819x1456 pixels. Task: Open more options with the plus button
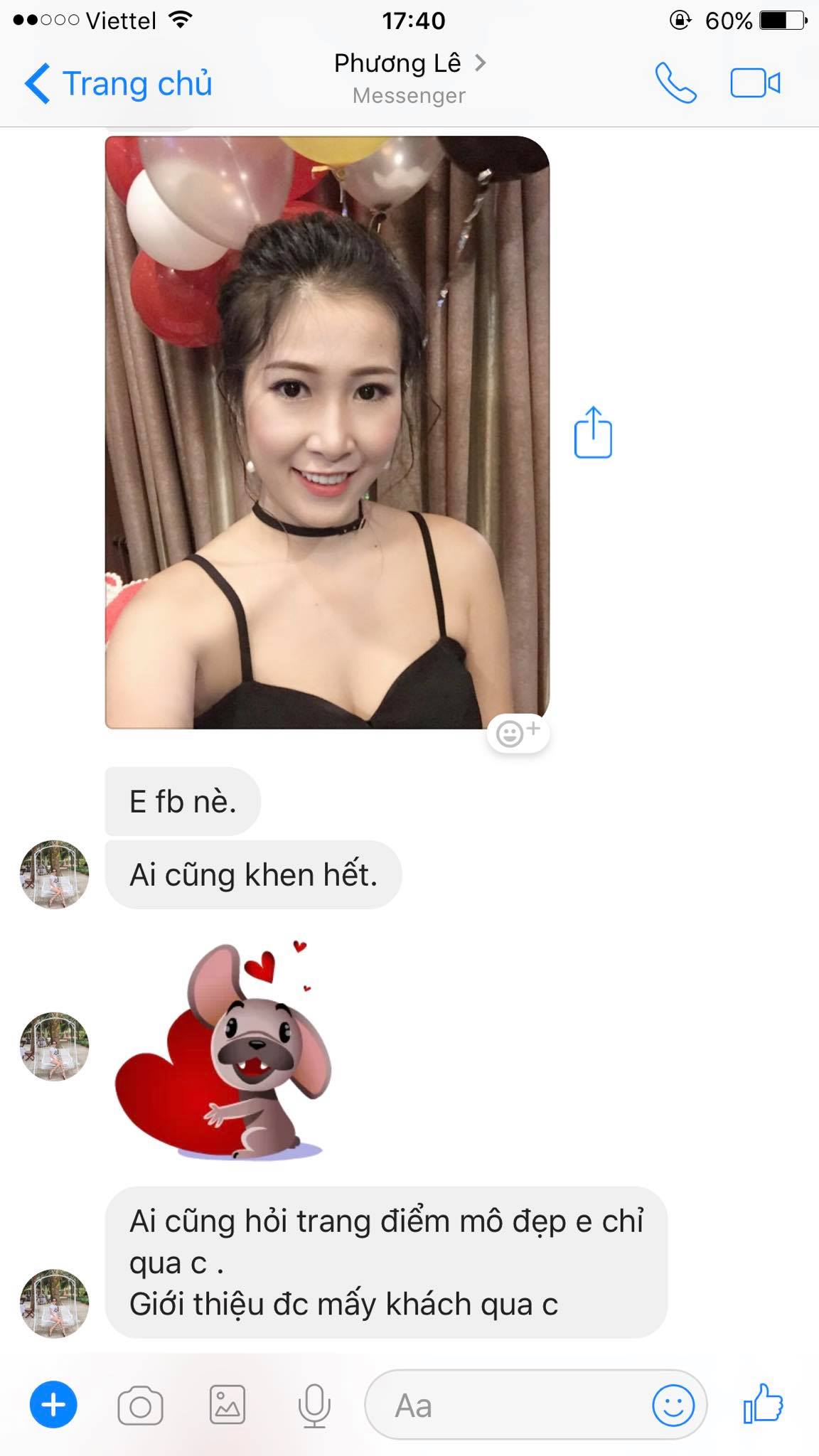click(x=53, y=1405)
